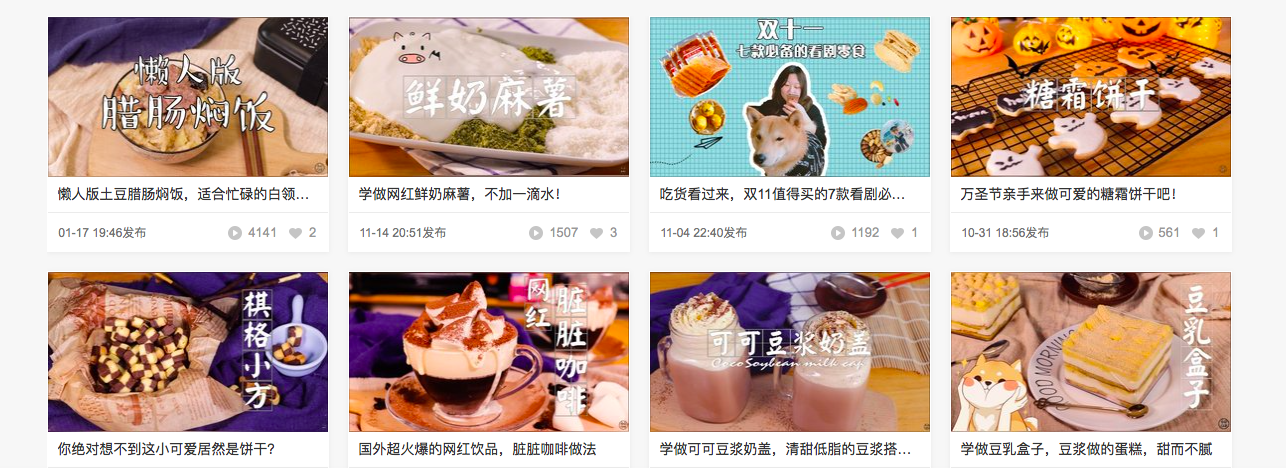Open the 鲜奶麻薯 video thumbnail
The image size is (1286, 468).
(x=489, y=97)
